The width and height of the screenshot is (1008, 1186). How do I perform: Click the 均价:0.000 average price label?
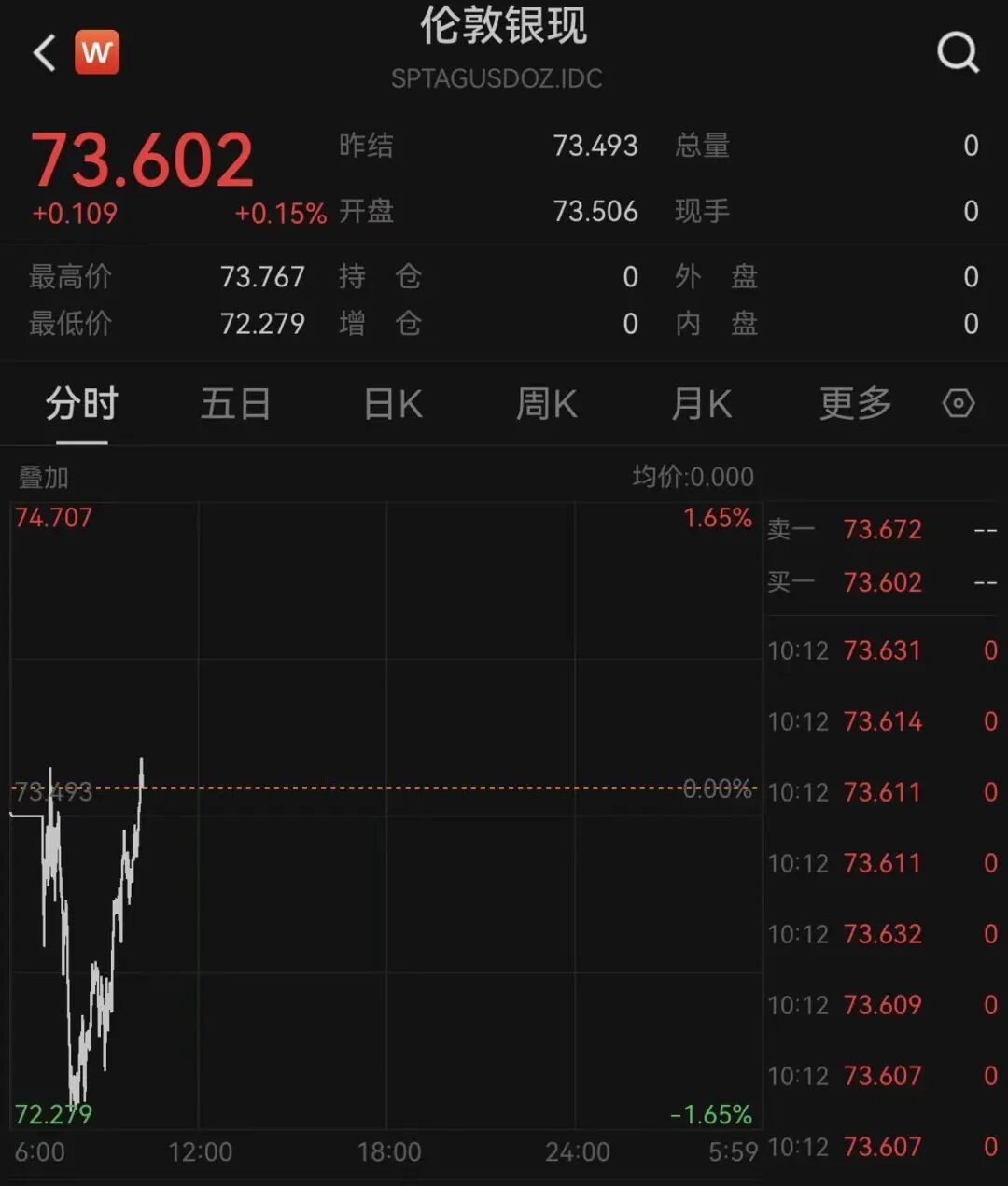coord(693,476)
